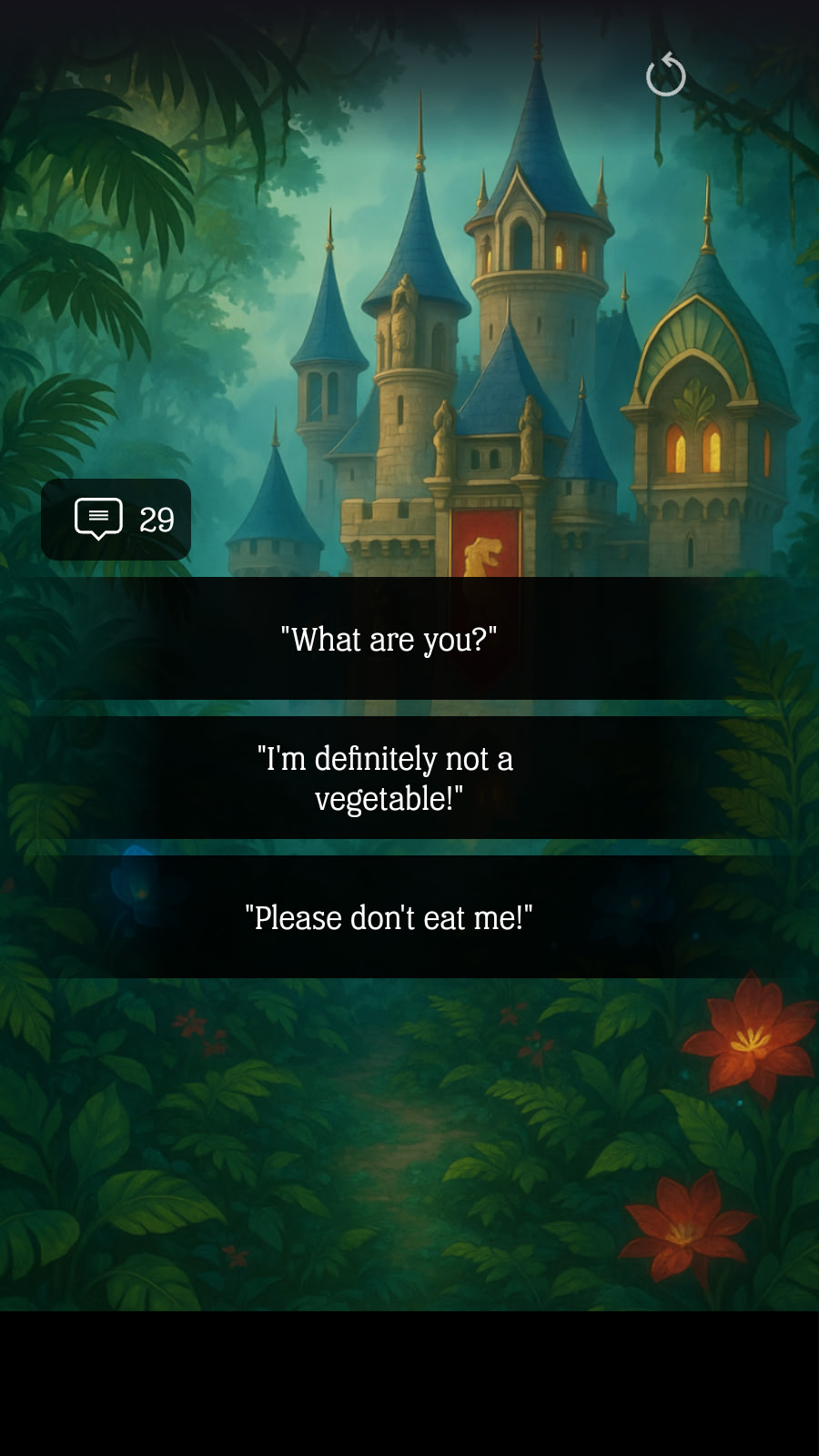This screenshot has width=819, height=1456.
Task: Select "I'm definitely not a vegetable!"
Action: 389,778
